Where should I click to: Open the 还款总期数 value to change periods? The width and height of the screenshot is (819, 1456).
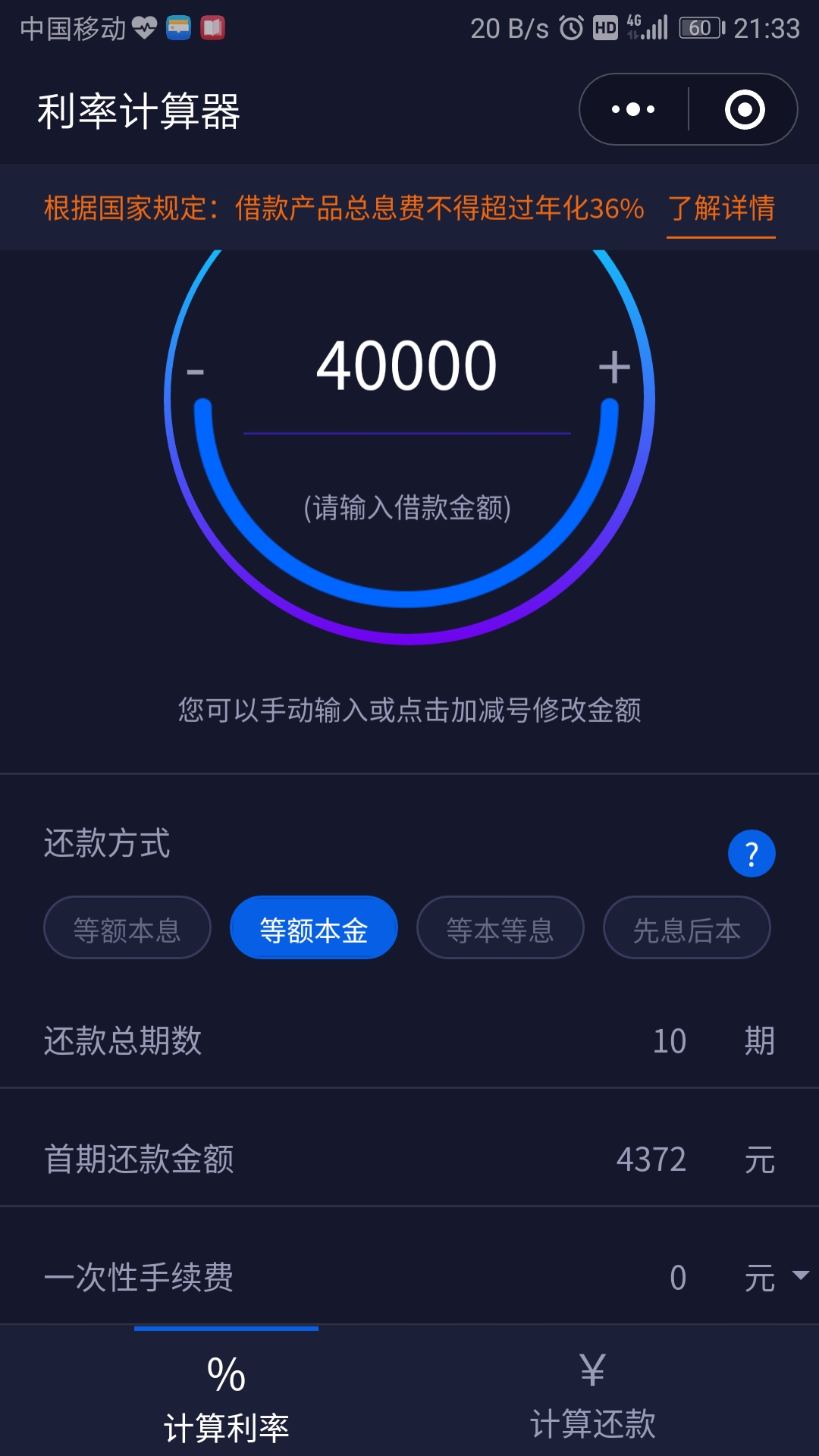point(670,1042)
